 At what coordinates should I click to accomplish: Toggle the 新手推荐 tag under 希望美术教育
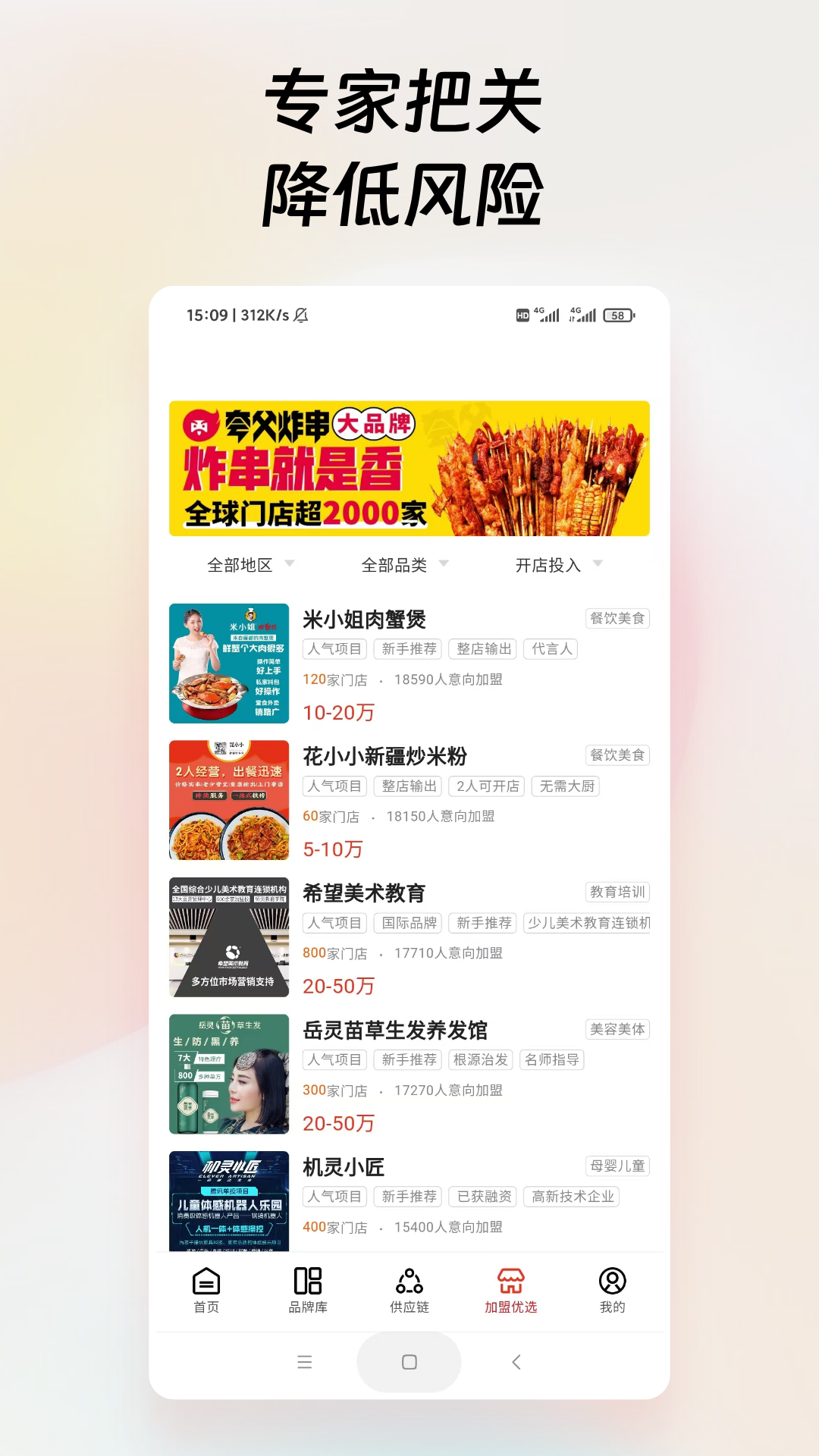[x=484, y=924]
